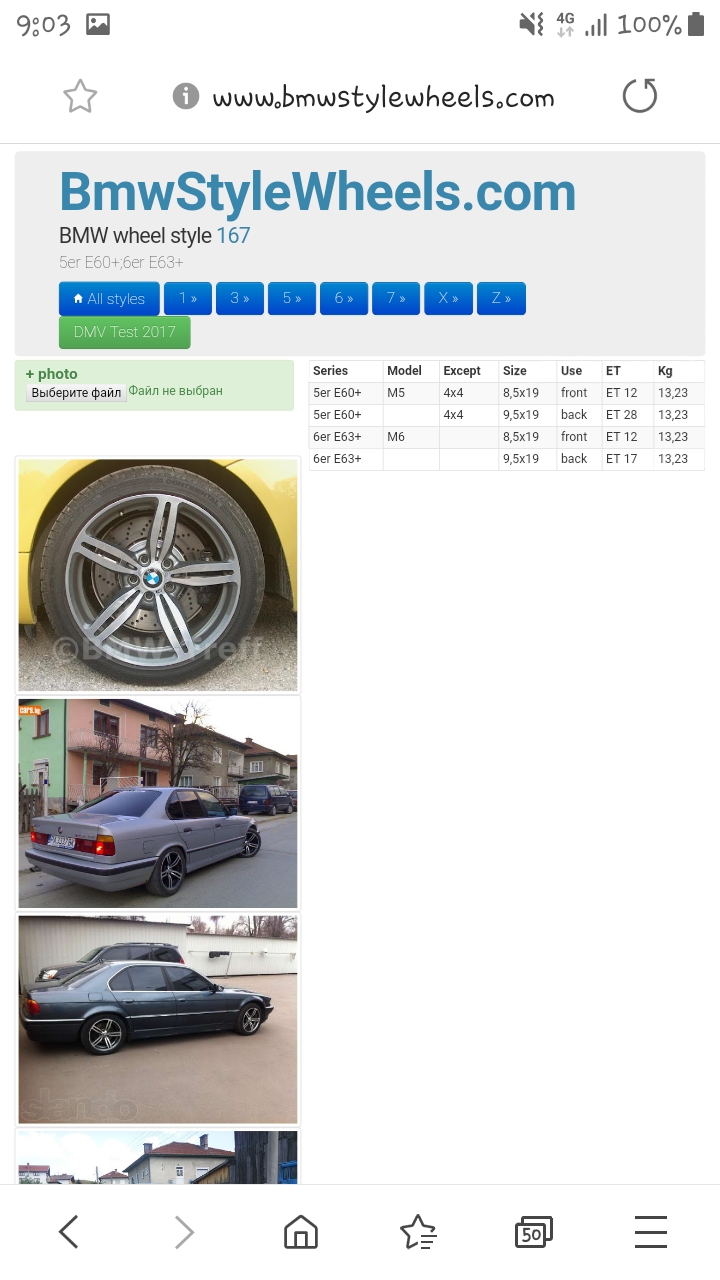Show X series wheels

pos(448,298)
